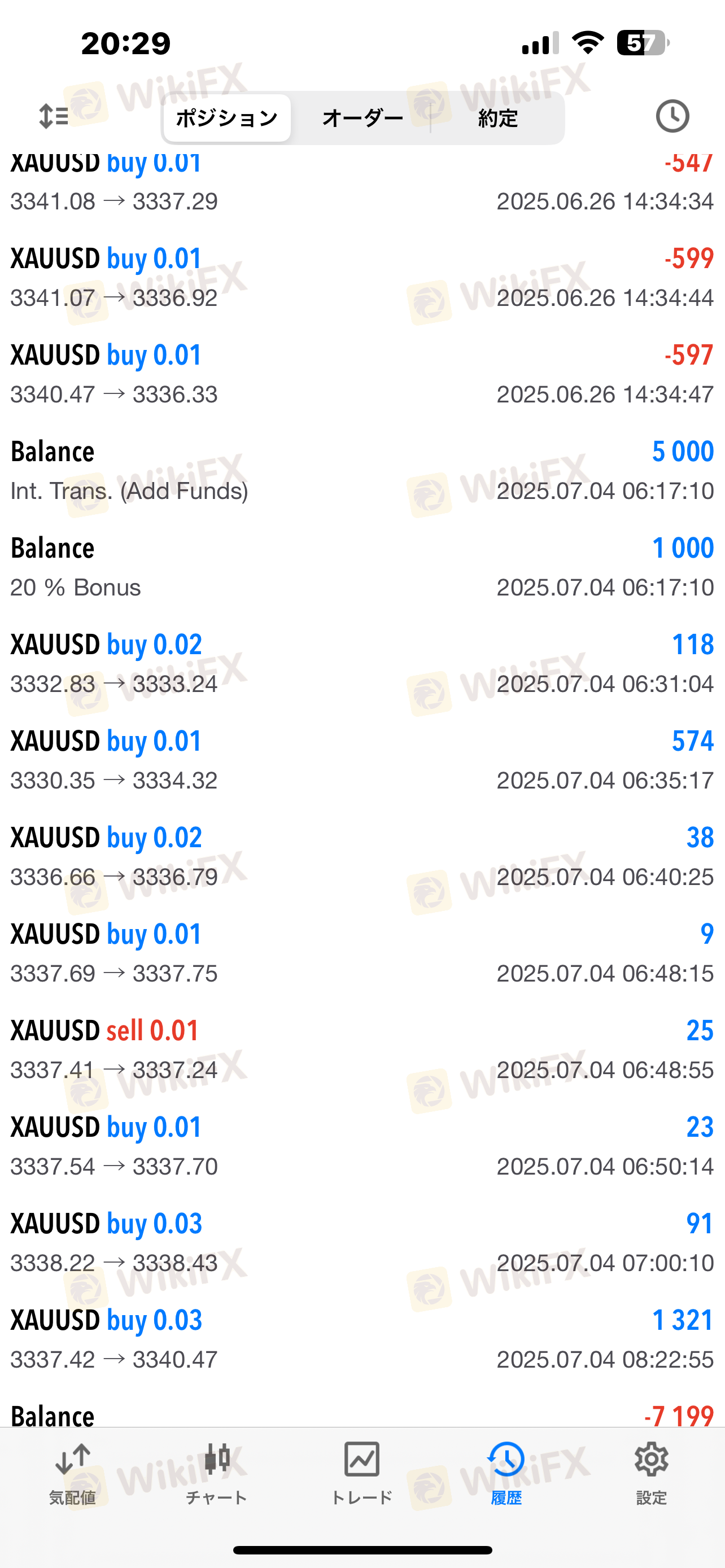The image size is (725, 1568).
Task: Open the チャート tab
Action: tap(217, 1472)
